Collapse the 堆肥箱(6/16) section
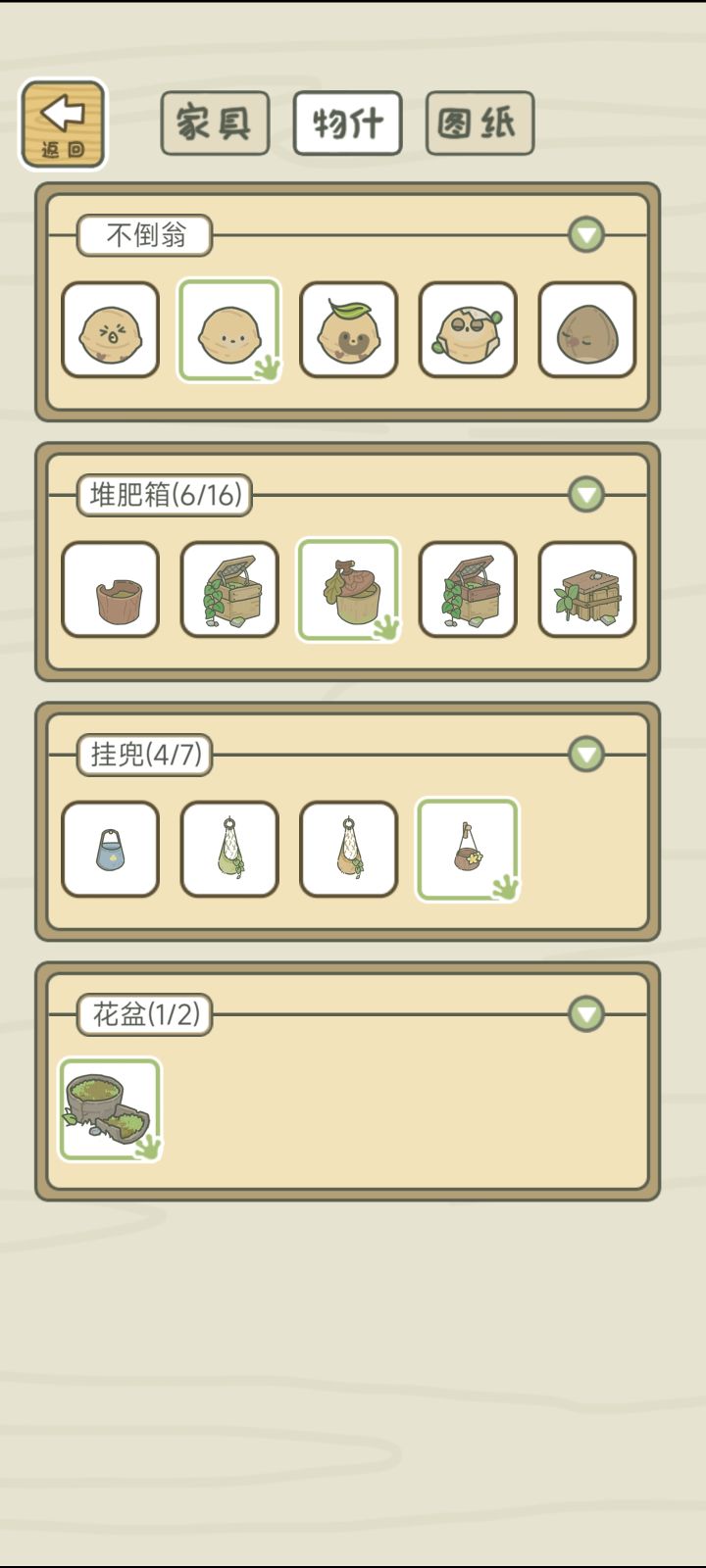Image resolution: width=706 pixels, height=1568 pixels. (586, 495)
